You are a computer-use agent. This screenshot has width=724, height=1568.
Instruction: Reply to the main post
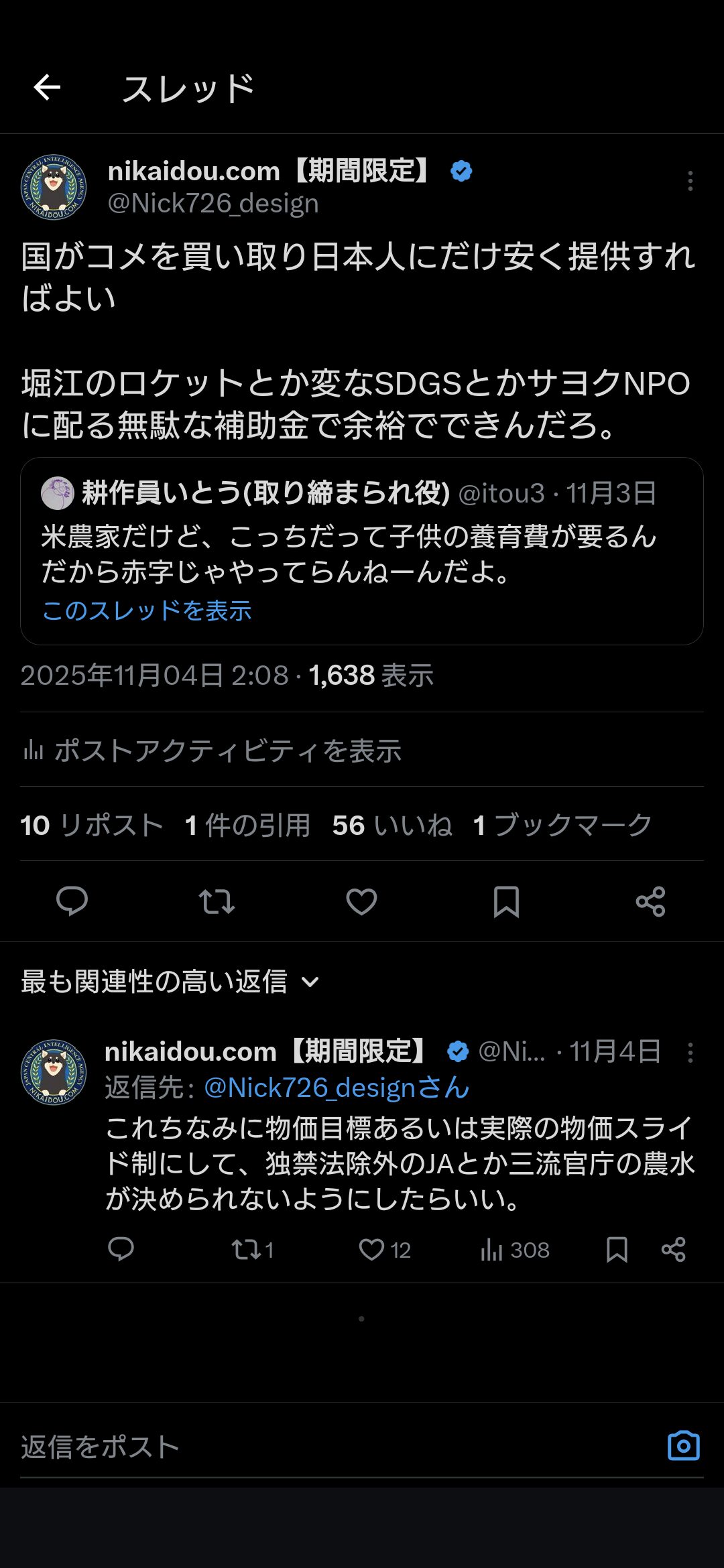click(x=72, y=901)
